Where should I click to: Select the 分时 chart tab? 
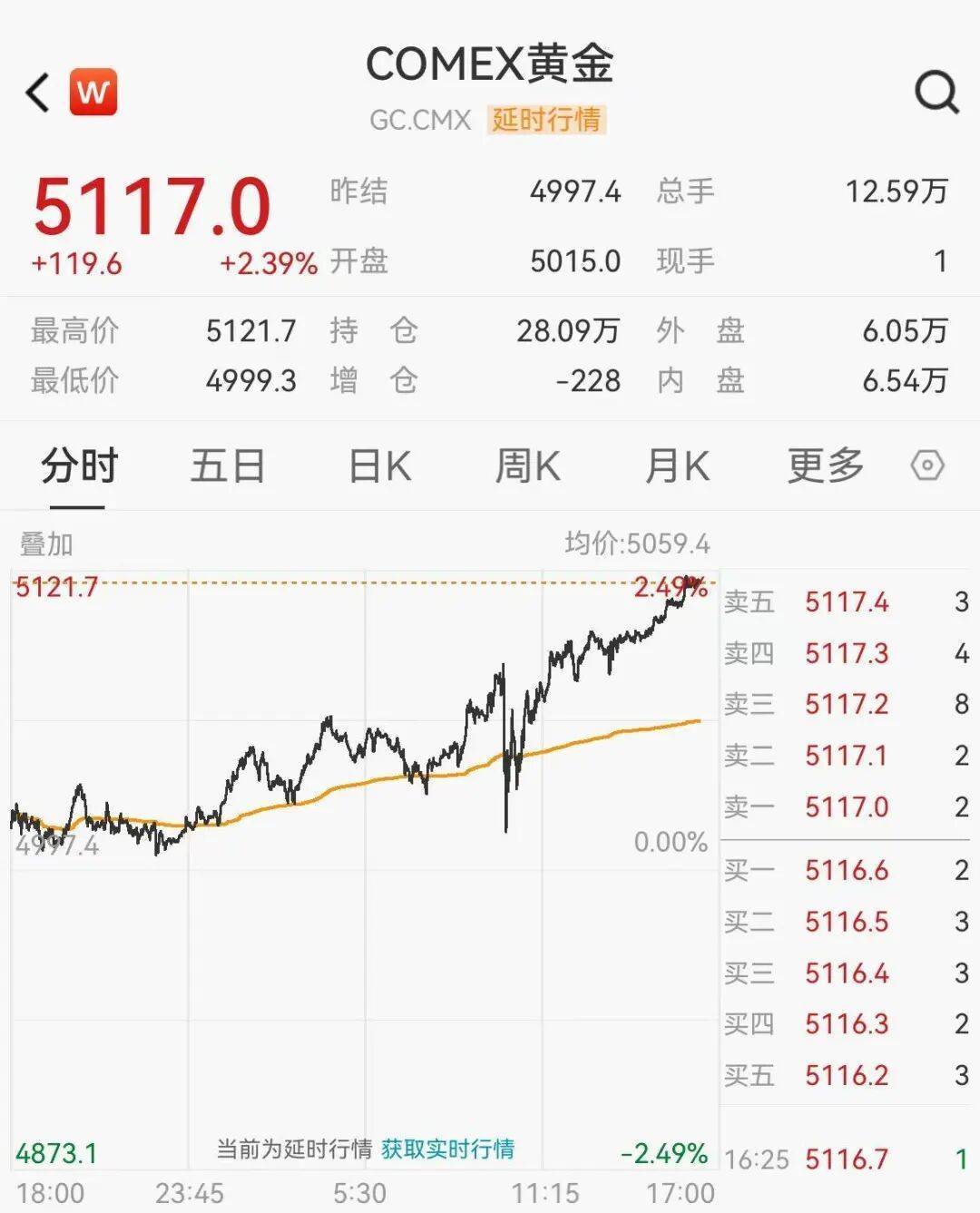tap(79, 466)
